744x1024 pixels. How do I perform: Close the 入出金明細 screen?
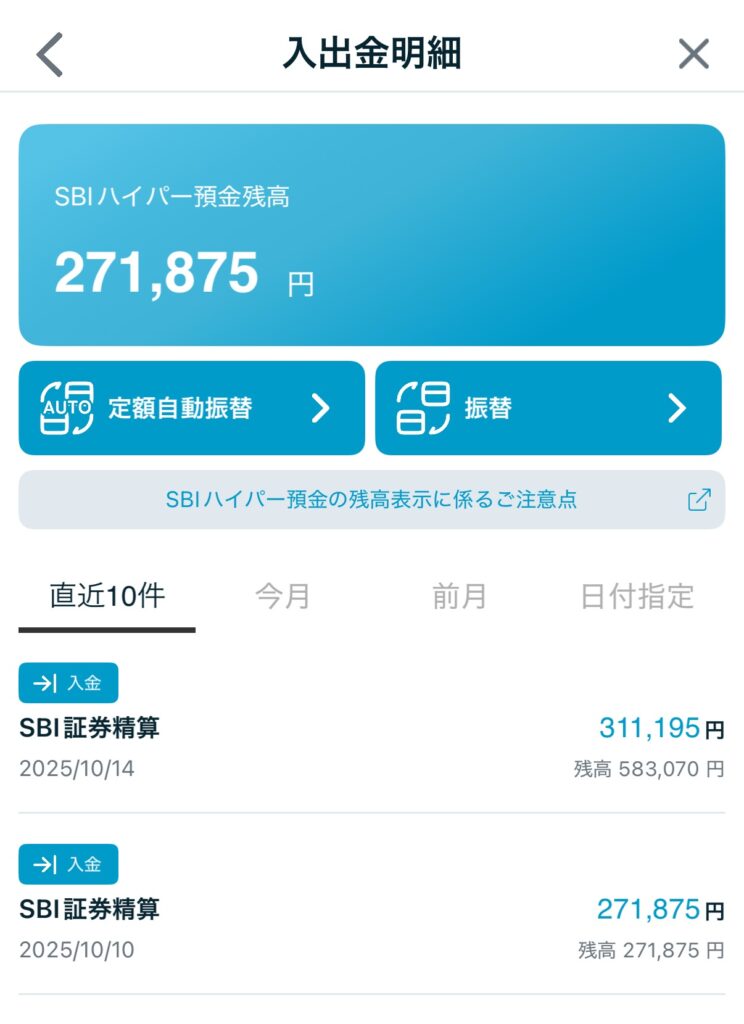pyautogui.click(x=693, y=54)
